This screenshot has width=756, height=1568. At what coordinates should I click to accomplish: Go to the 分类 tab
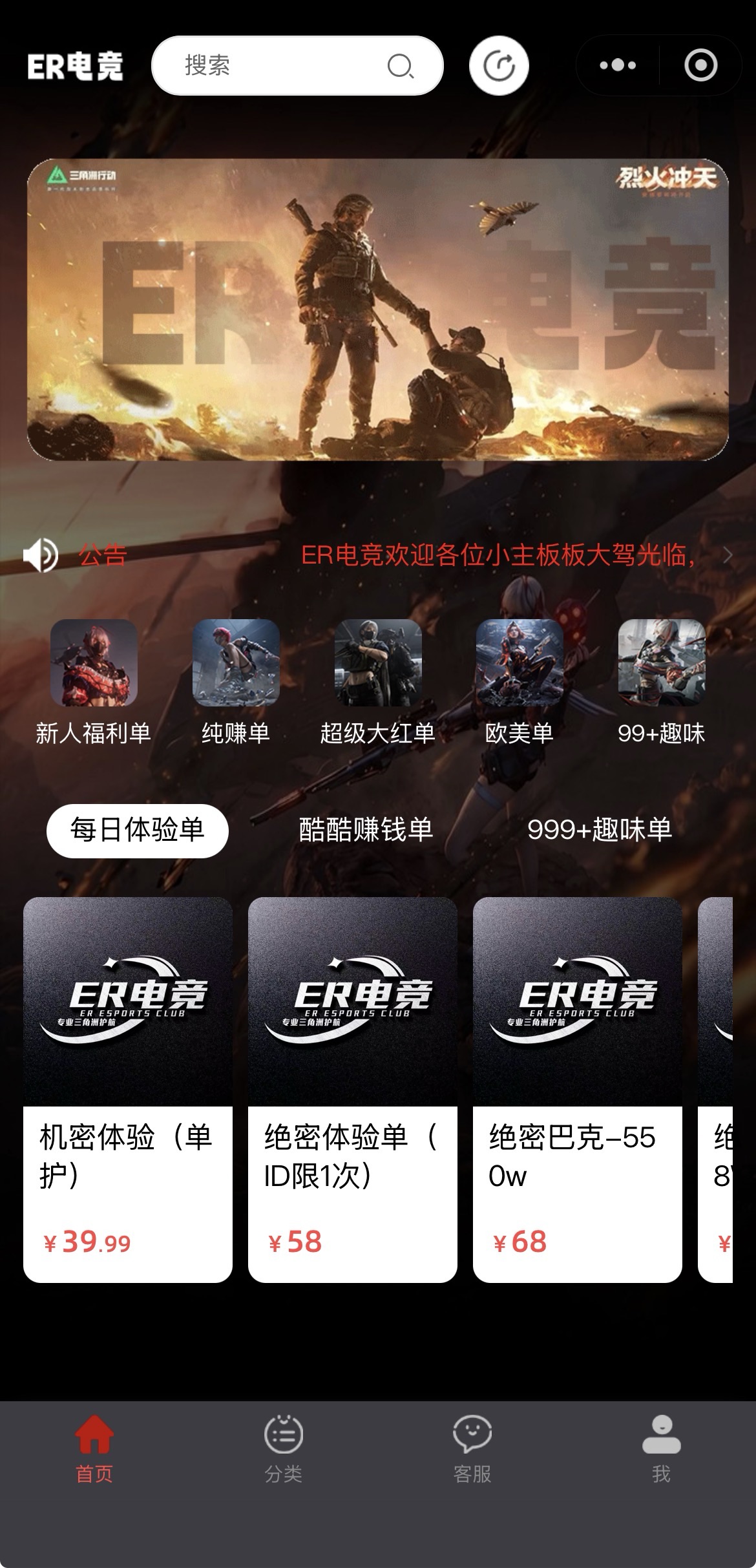[283, 1449]
